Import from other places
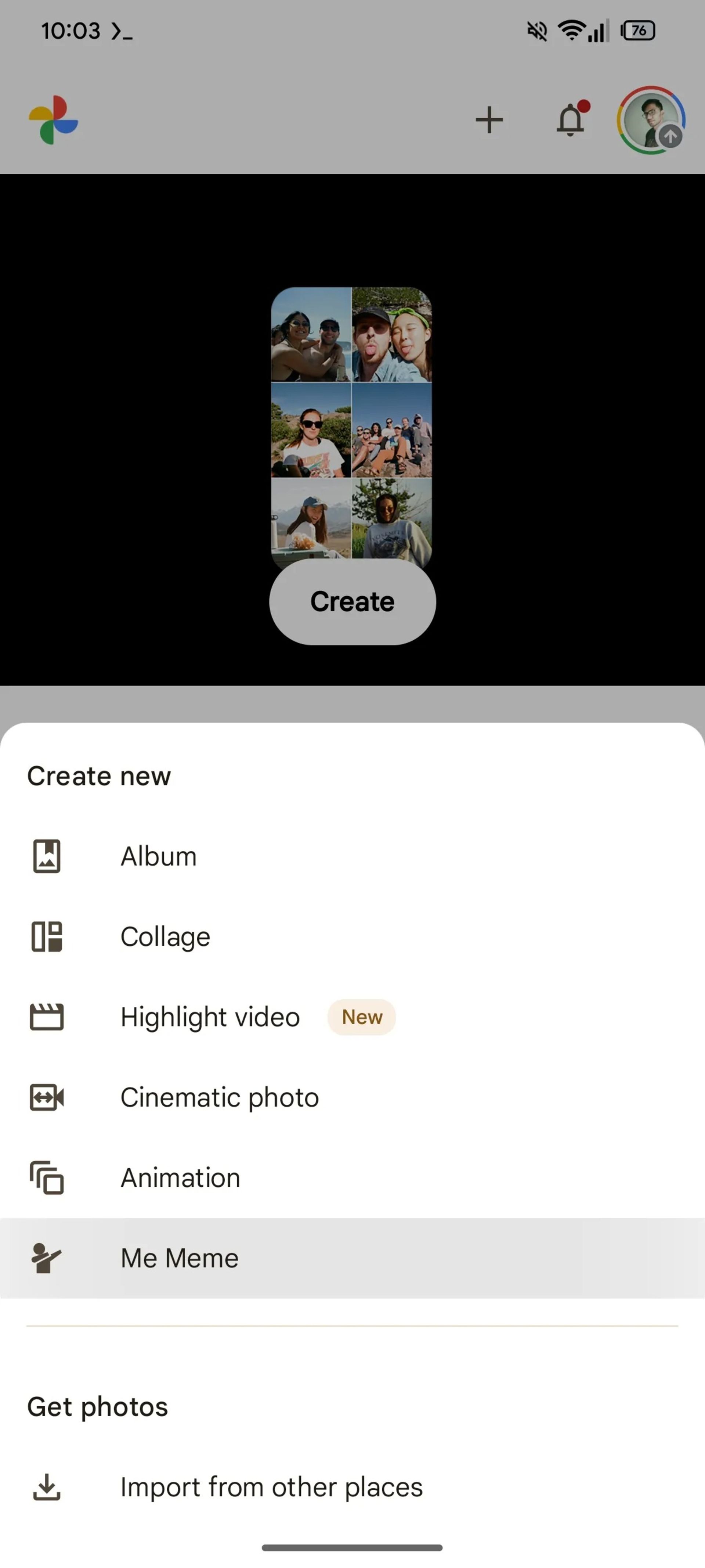705x1568 pixels. click(x=271, y=1487)
